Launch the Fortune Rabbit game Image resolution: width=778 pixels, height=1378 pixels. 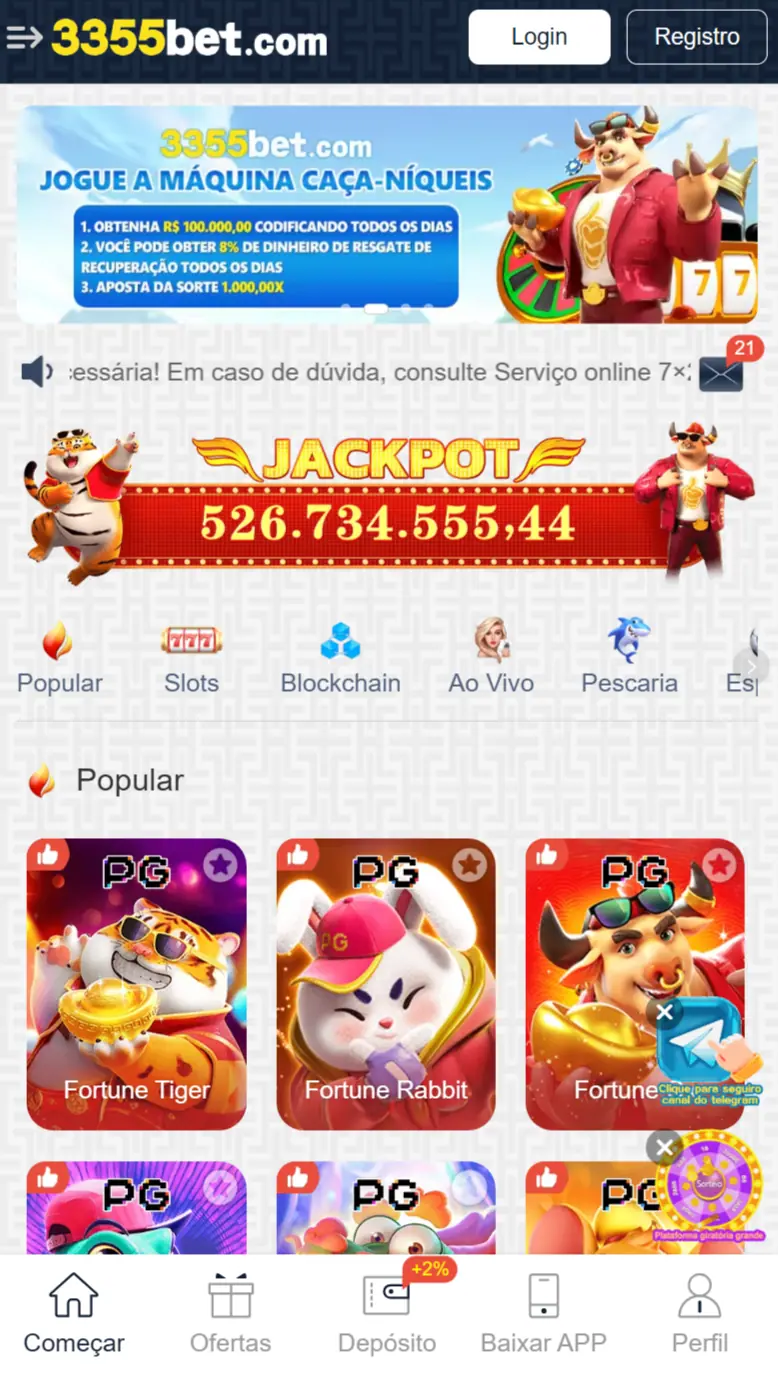pyautogui.click(x=385, y=984)
